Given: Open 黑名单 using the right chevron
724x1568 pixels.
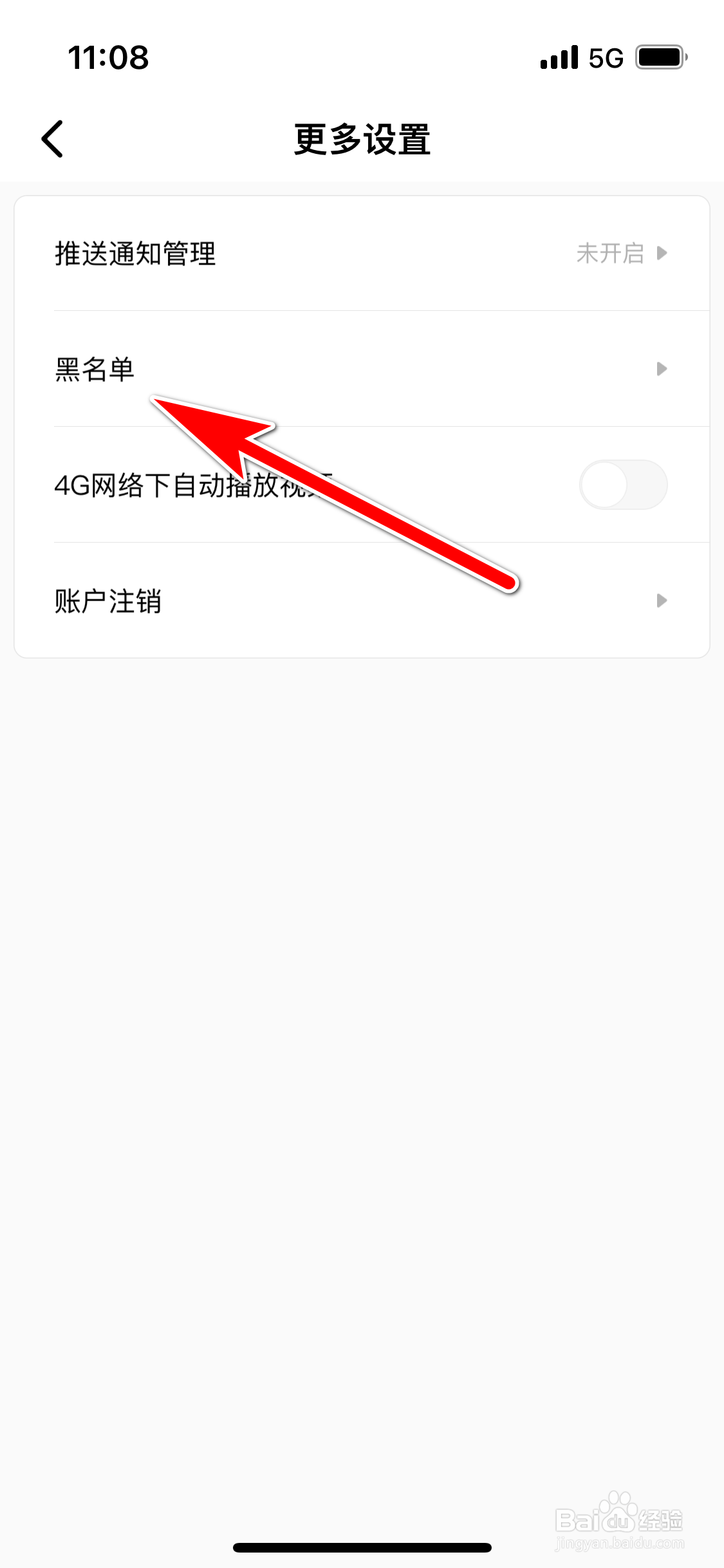Looking at the screenshot, I should 663,369.
